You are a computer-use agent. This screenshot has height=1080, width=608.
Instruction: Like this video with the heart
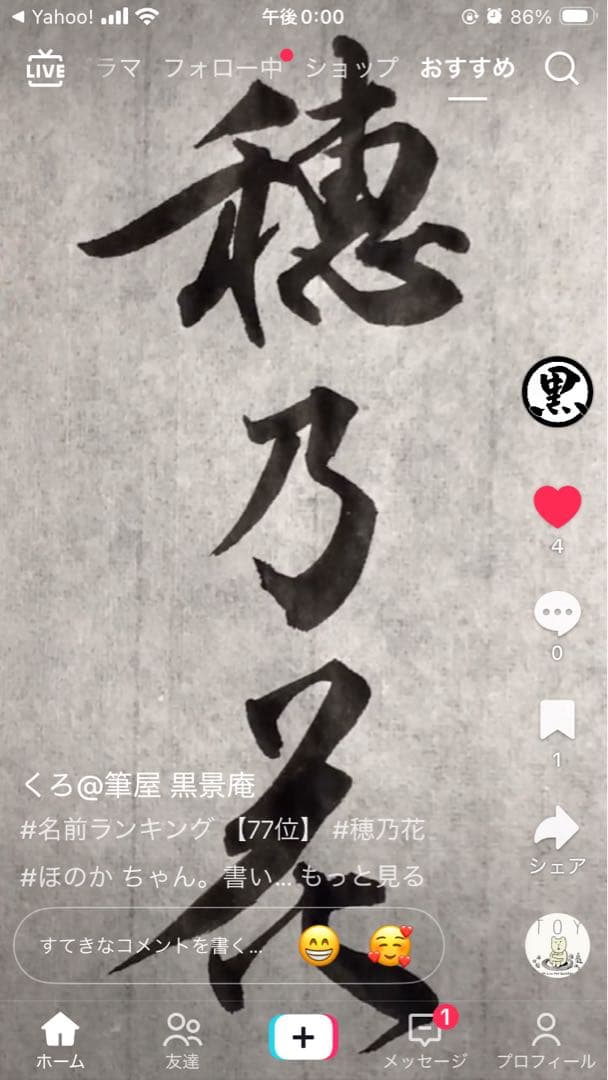tap(557, 508)
